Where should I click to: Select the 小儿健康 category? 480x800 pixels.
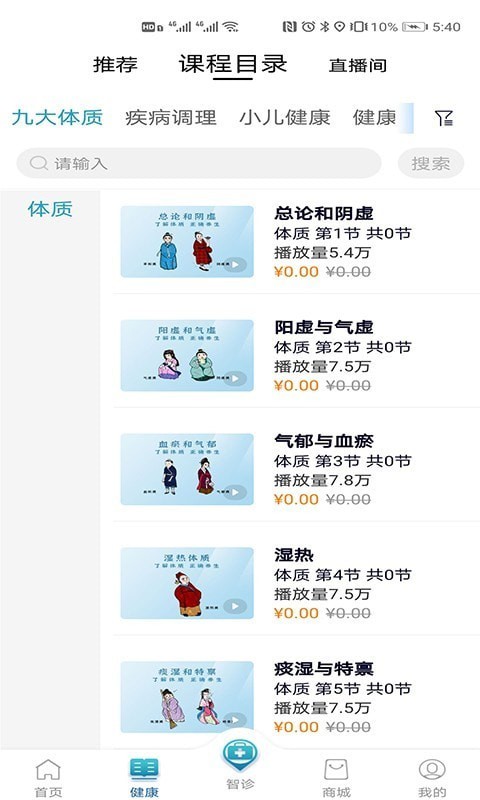pos(285,117)
